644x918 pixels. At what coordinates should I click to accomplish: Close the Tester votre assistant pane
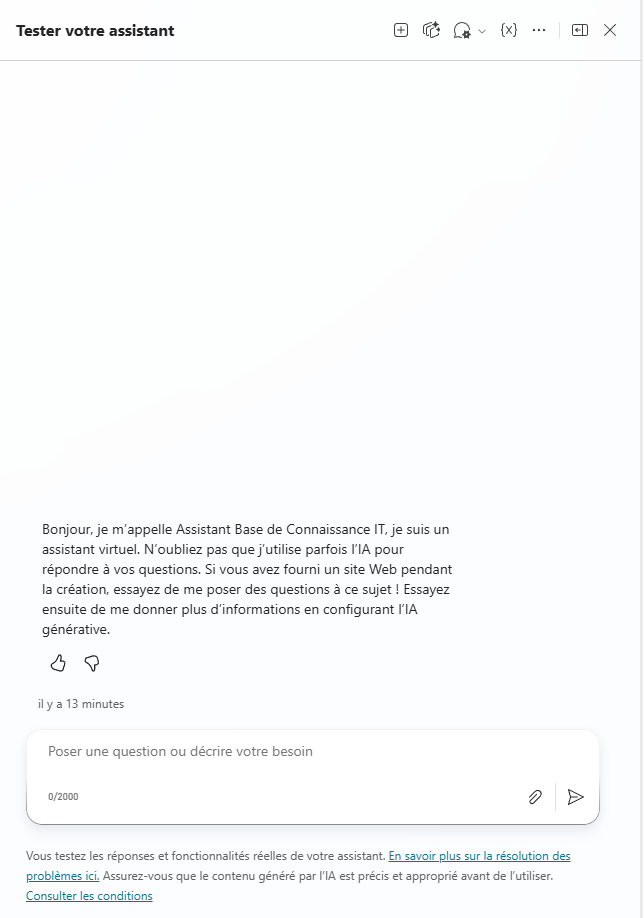pos(610,31)
